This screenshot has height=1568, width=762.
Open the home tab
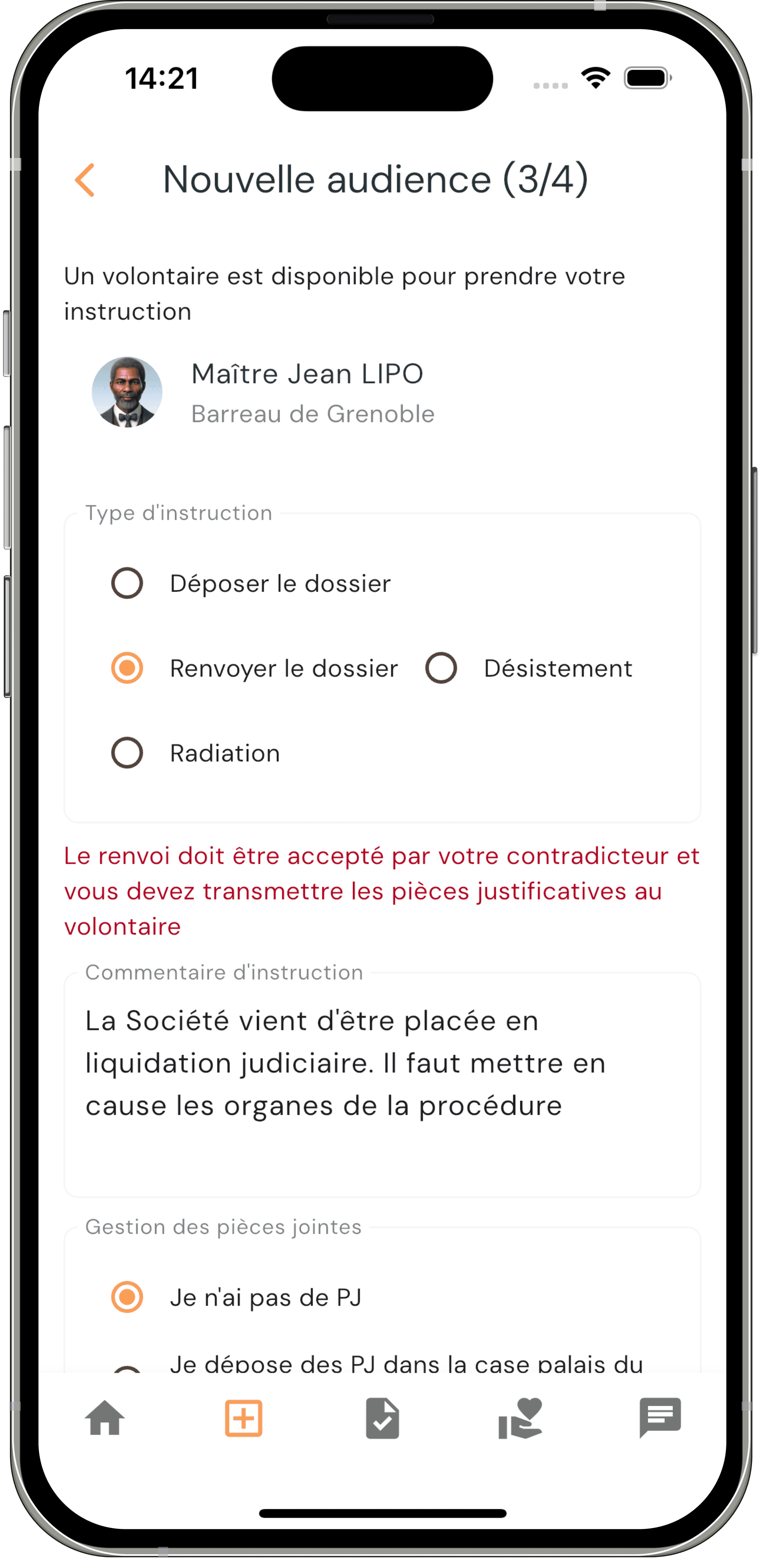coord(105,1418)
